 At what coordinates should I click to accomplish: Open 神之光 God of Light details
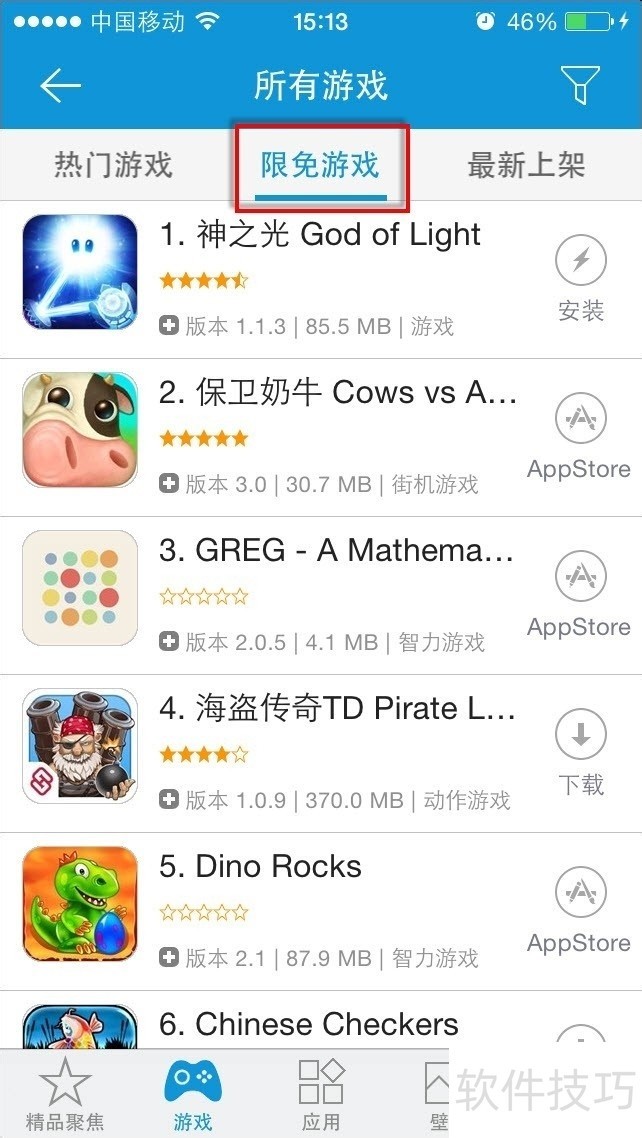coord(320,236)
